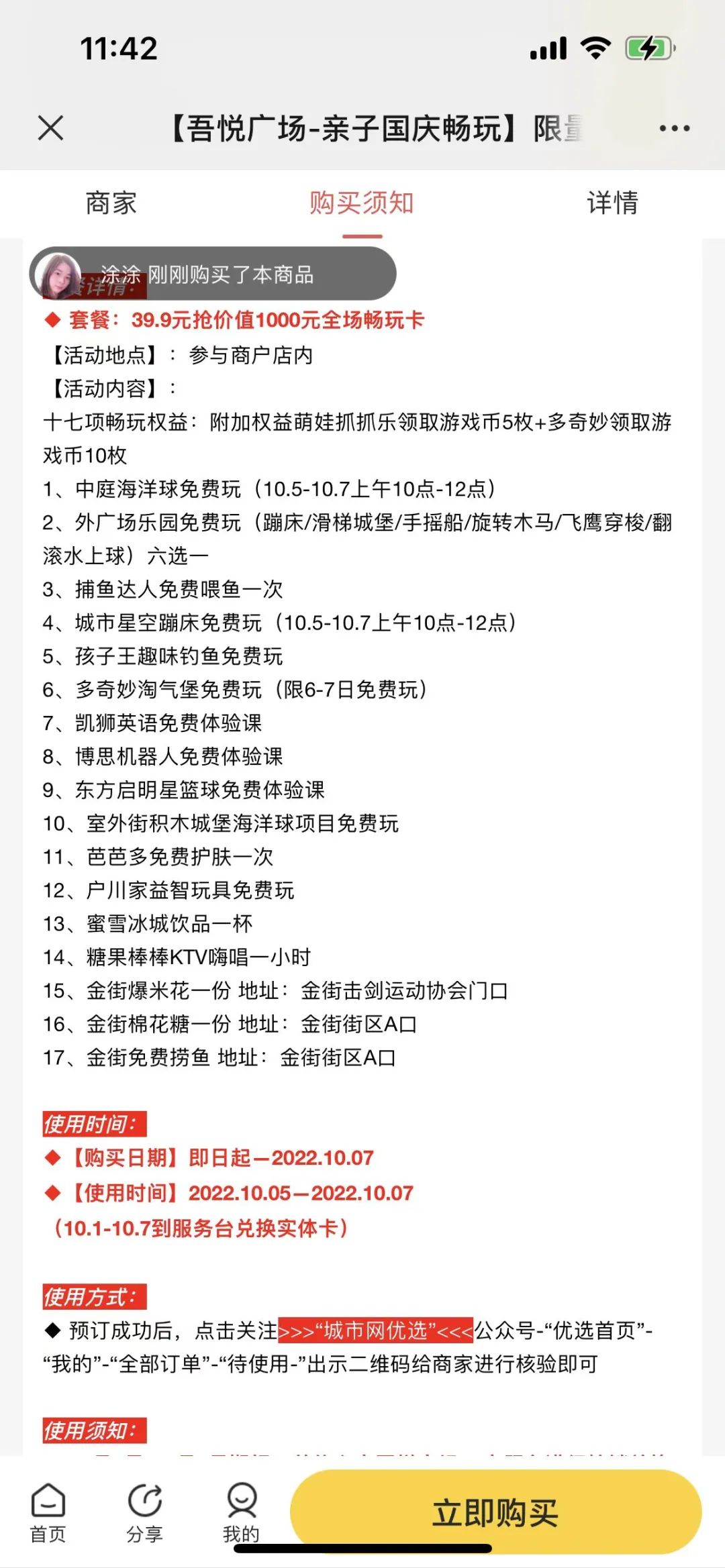Close the page with the X icon
Viewport: 725px width, 1568px height.
pos(51,127)
